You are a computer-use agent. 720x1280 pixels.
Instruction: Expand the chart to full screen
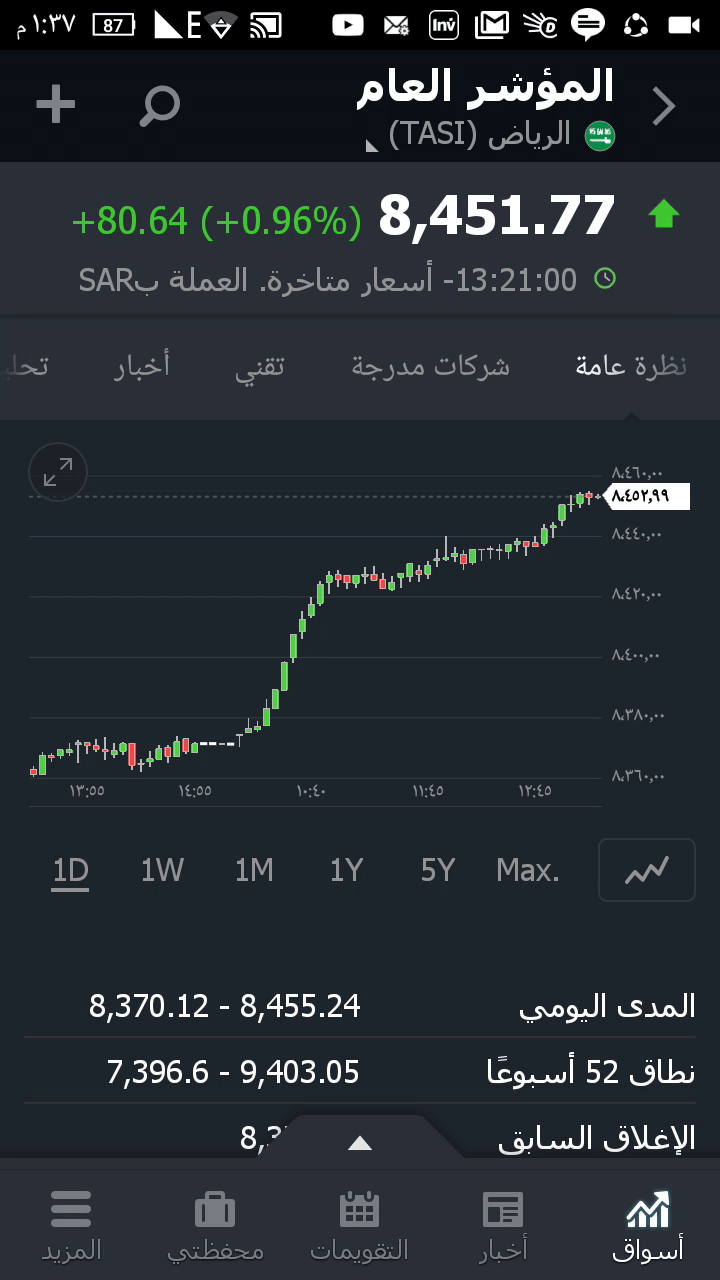58,472
